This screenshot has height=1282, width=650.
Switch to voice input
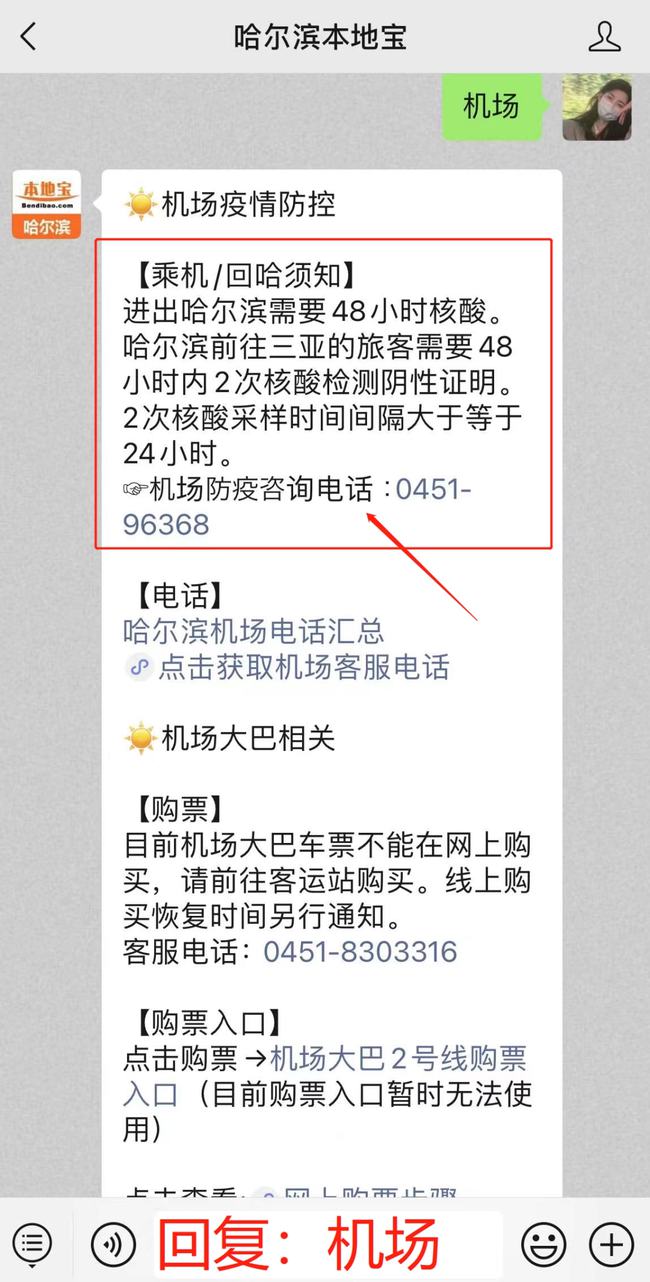(113, 1243)
